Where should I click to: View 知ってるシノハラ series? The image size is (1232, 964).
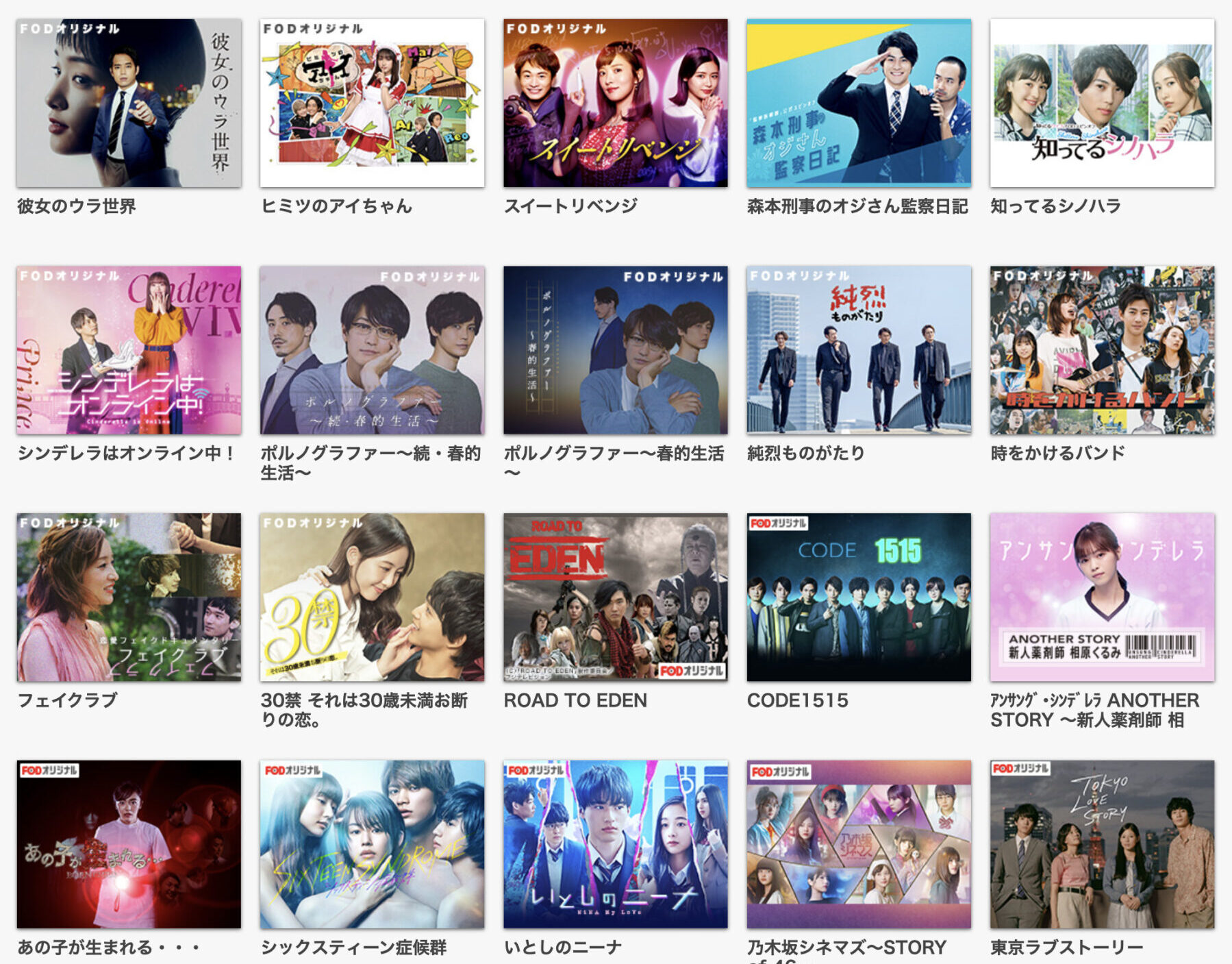(1102, 103)
